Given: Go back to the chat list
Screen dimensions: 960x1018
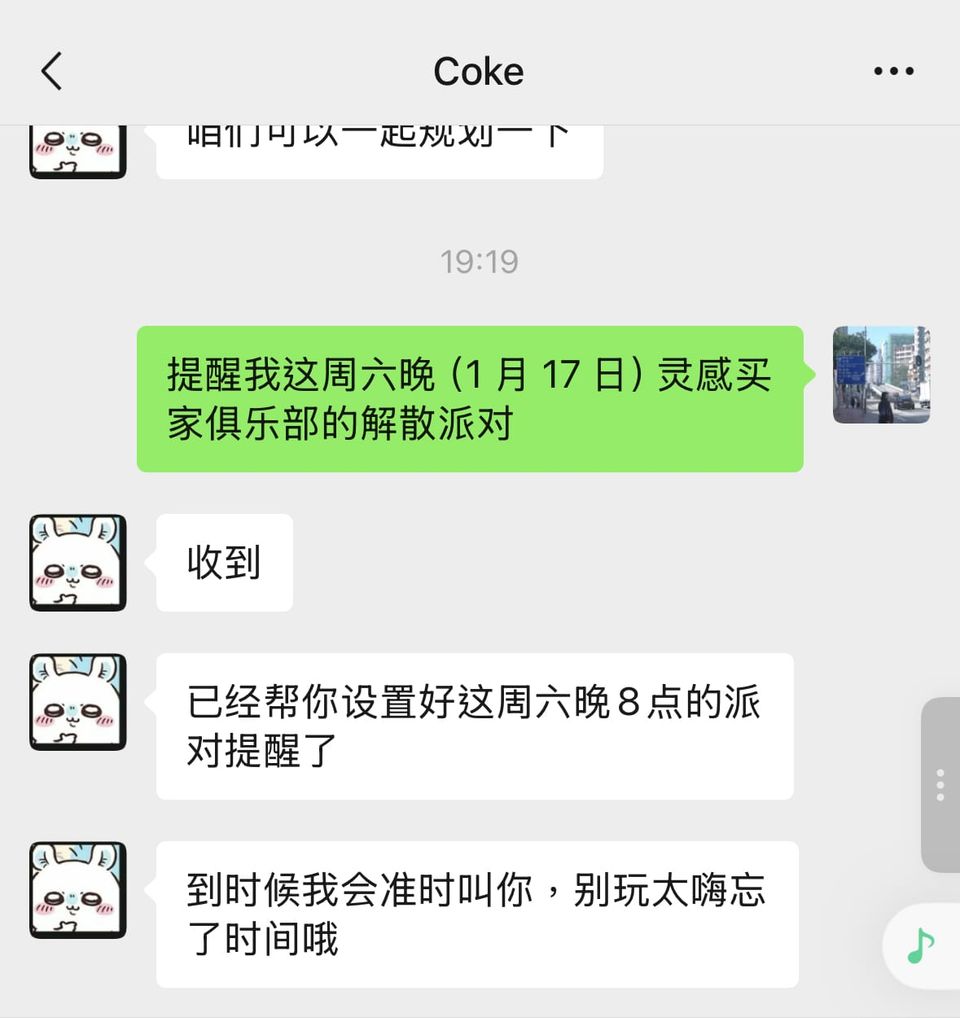Looking at the screenshot, I should pyautogui.click(x=52, y=70).
